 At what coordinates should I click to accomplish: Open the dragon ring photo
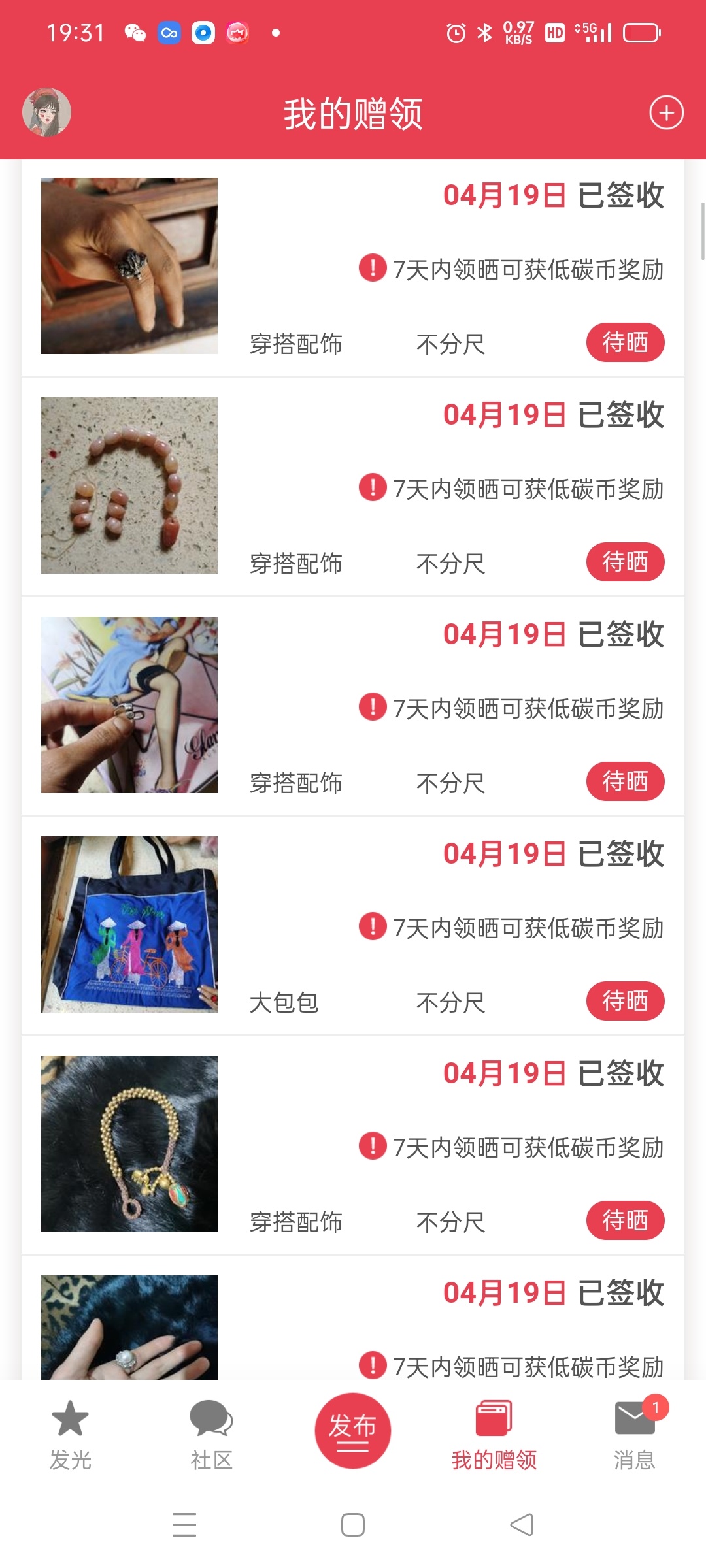(129, 266)
